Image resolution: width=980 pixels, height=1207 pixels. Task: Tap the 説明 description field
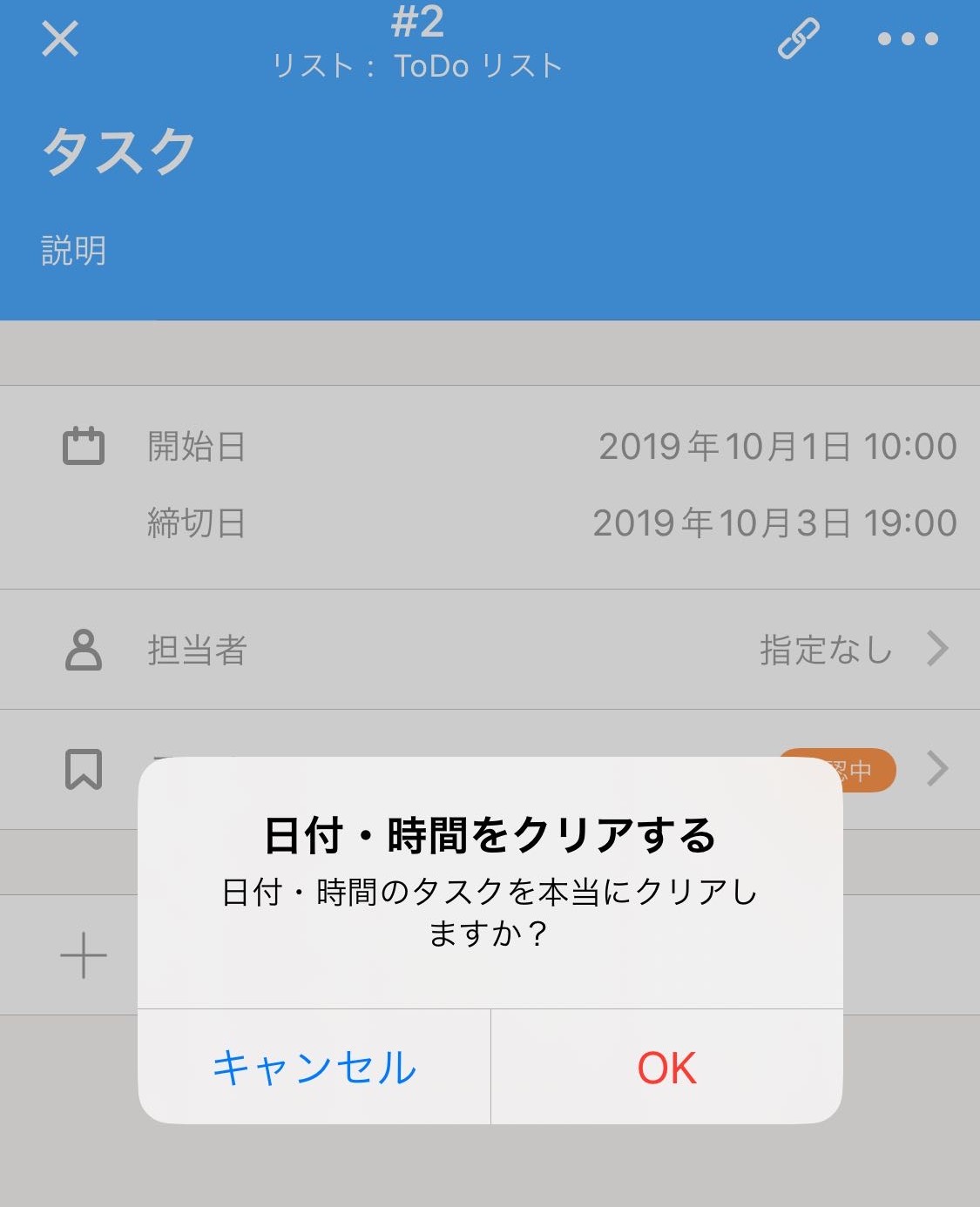tap(75, 251)
